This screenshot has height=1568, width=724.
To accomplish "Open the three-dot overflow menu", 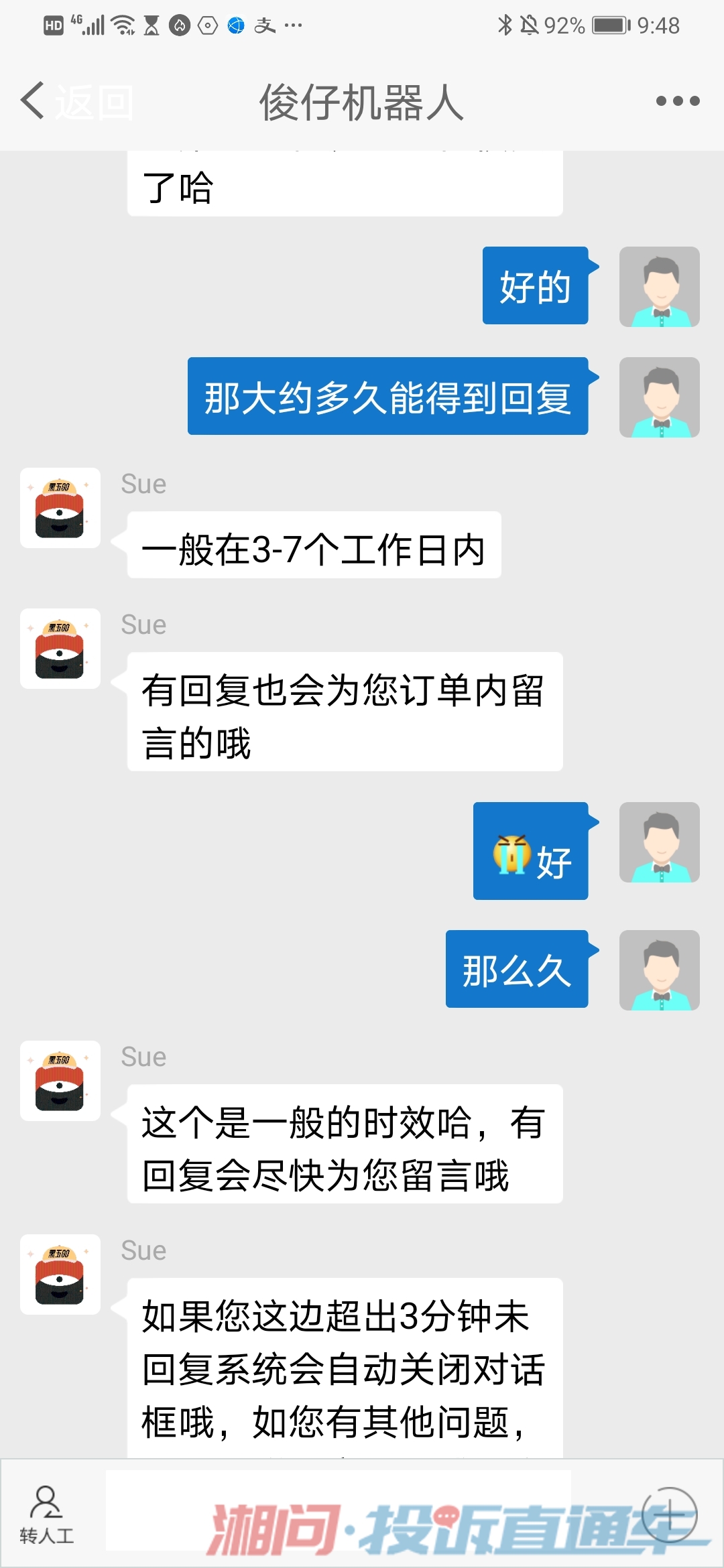I will point(678,101).
